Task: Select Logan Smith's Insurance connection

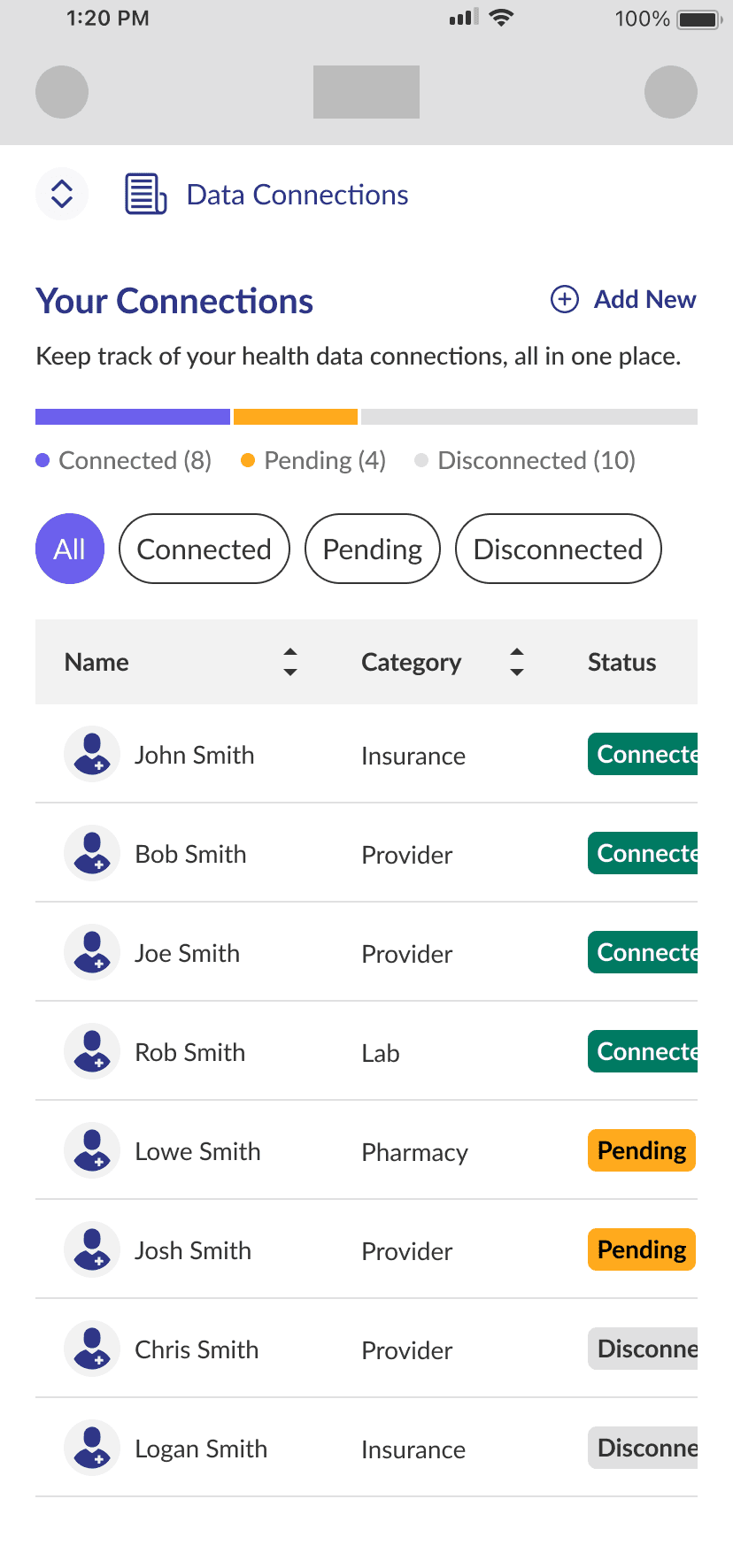Action: point(366,1448)
